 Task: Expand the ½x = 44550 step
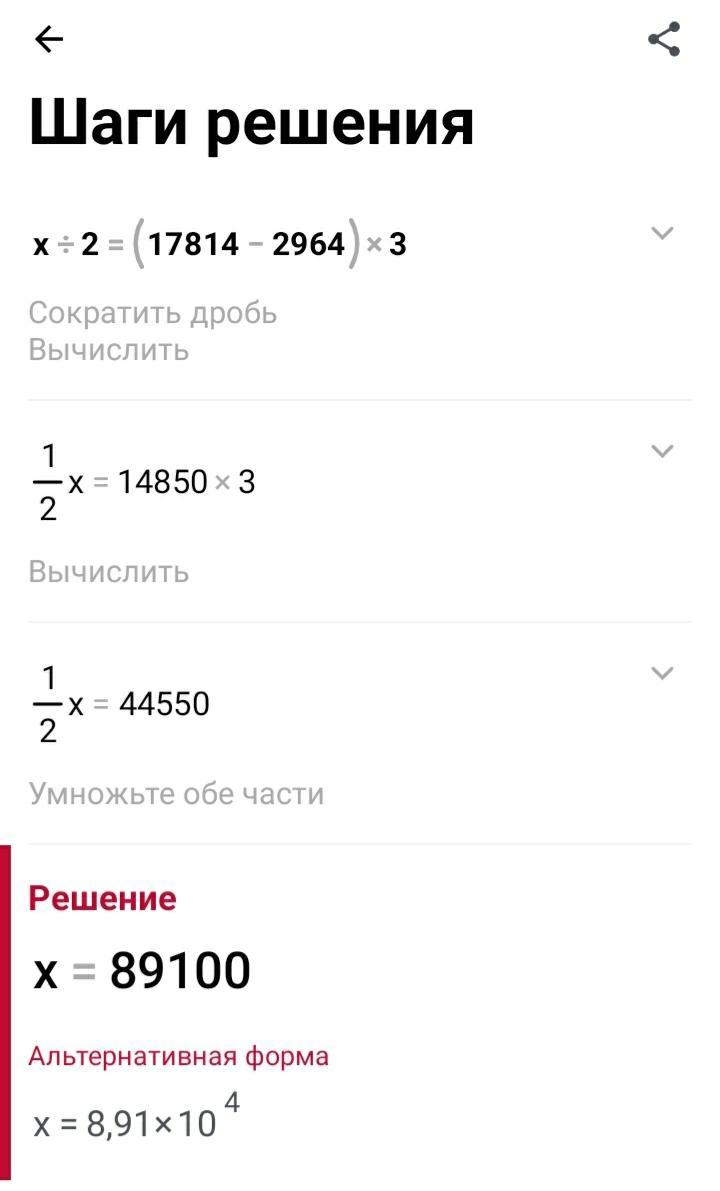point(662,673)
